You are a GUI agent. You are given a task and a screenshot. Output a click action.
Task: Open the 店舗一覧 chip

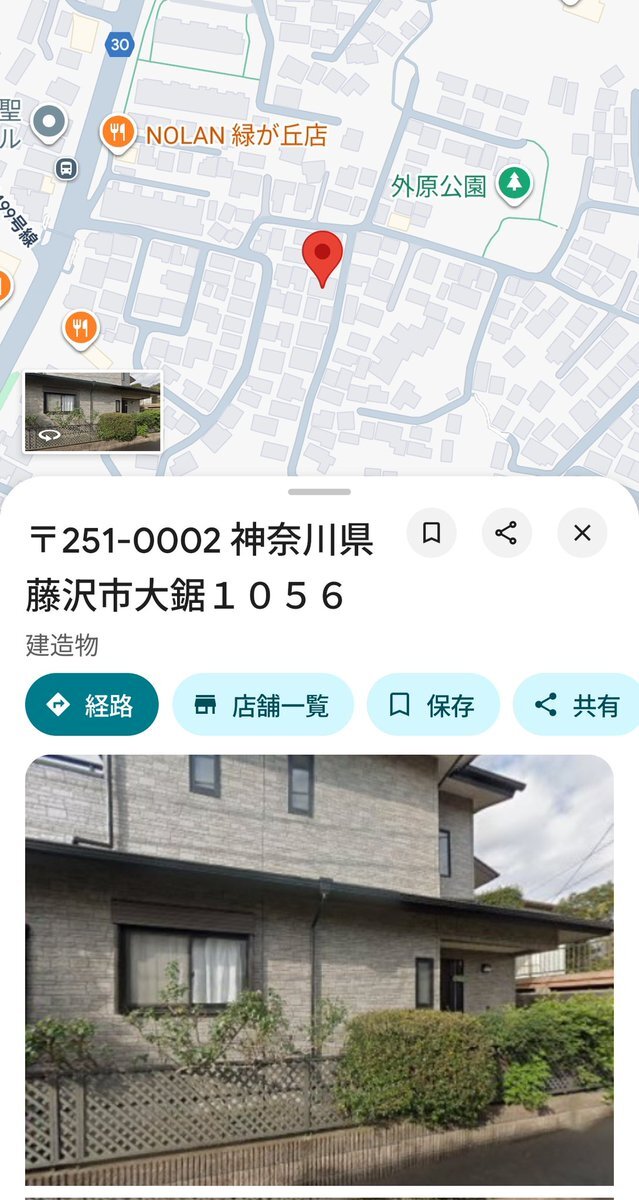pyautogui.click(x=263, y=705)
